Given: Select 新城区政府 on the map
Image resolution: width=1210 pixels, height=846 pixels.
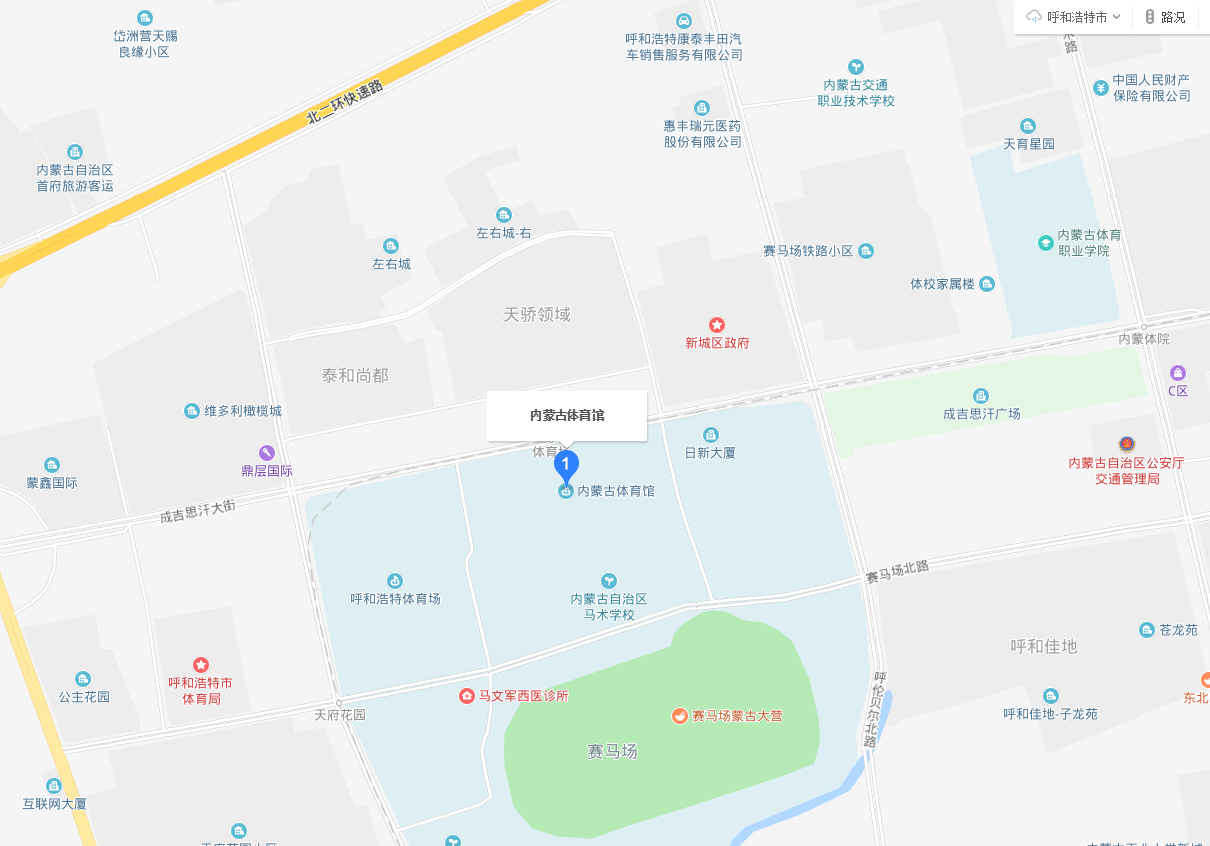Looking at the screenshot, I should pos(717,325).
